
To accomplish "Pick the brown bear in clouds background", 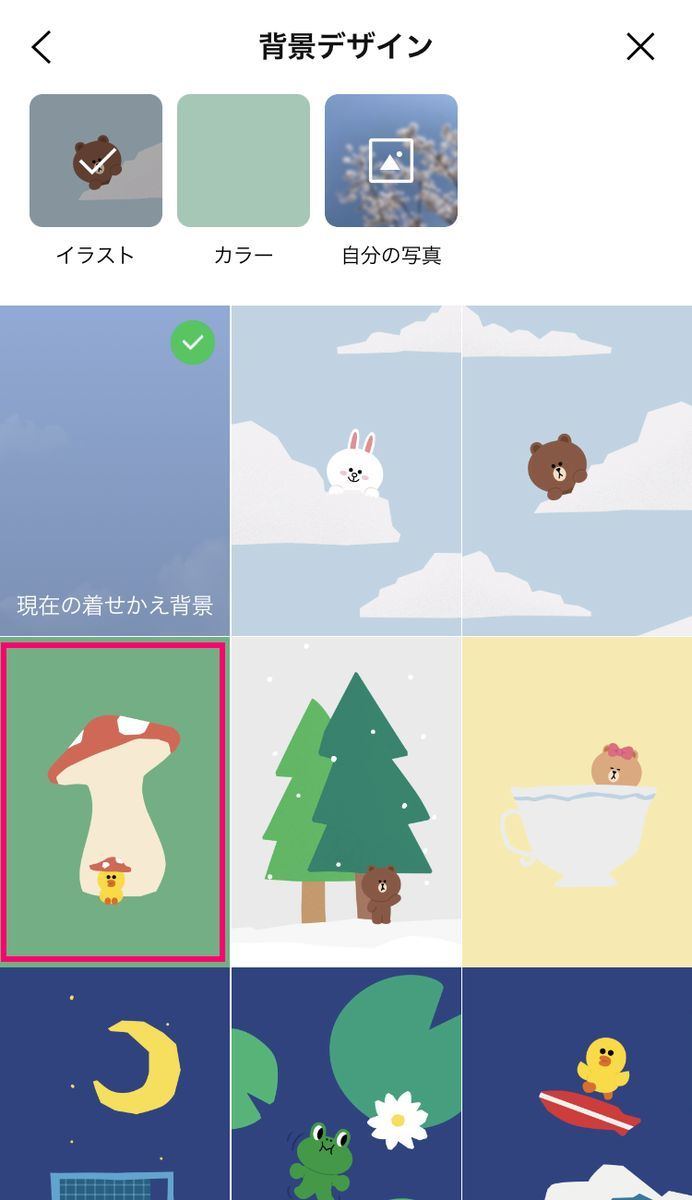I will 577,471.
